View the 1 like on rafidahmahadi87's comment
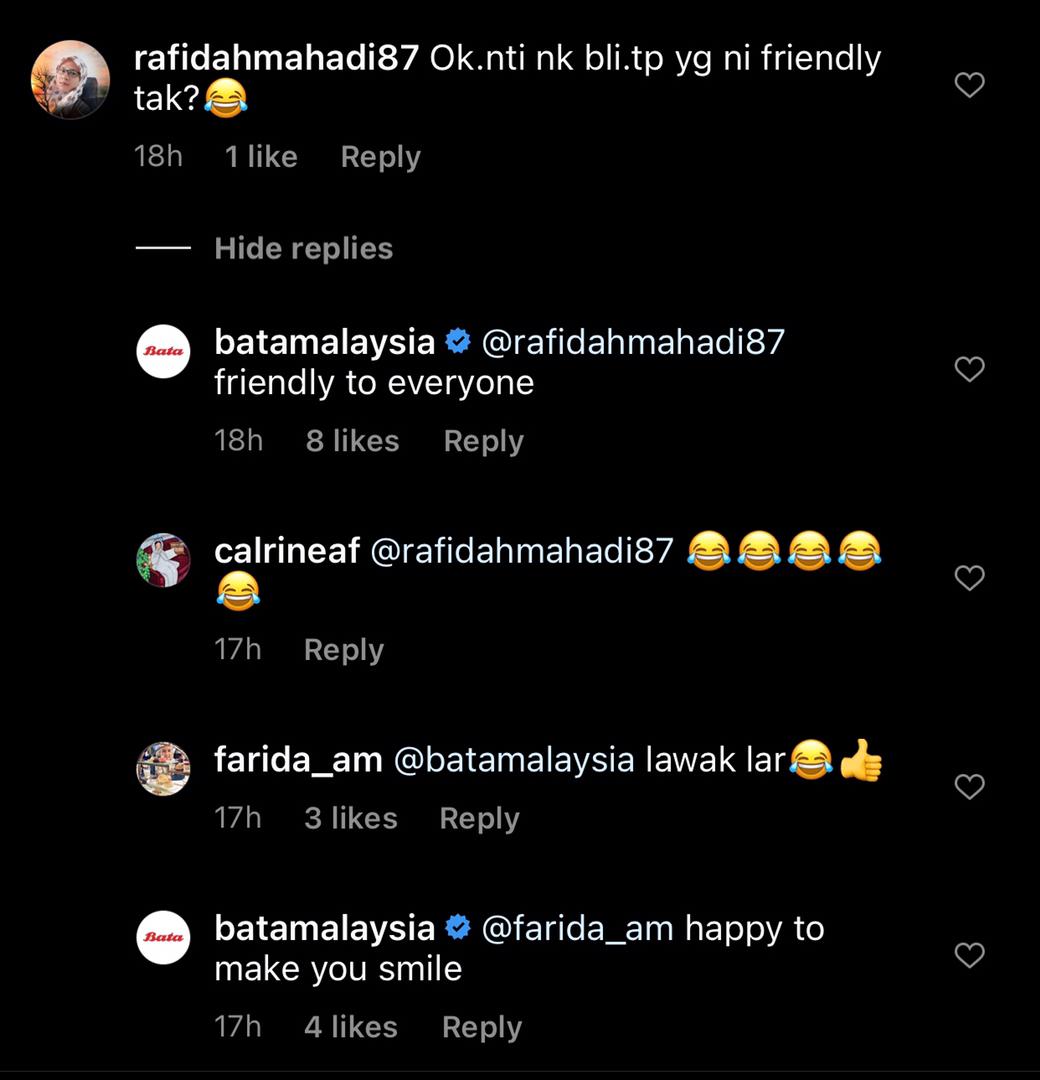This screenshot has height=1080, width=1040. pyautogui.click(x=261, y=157)
